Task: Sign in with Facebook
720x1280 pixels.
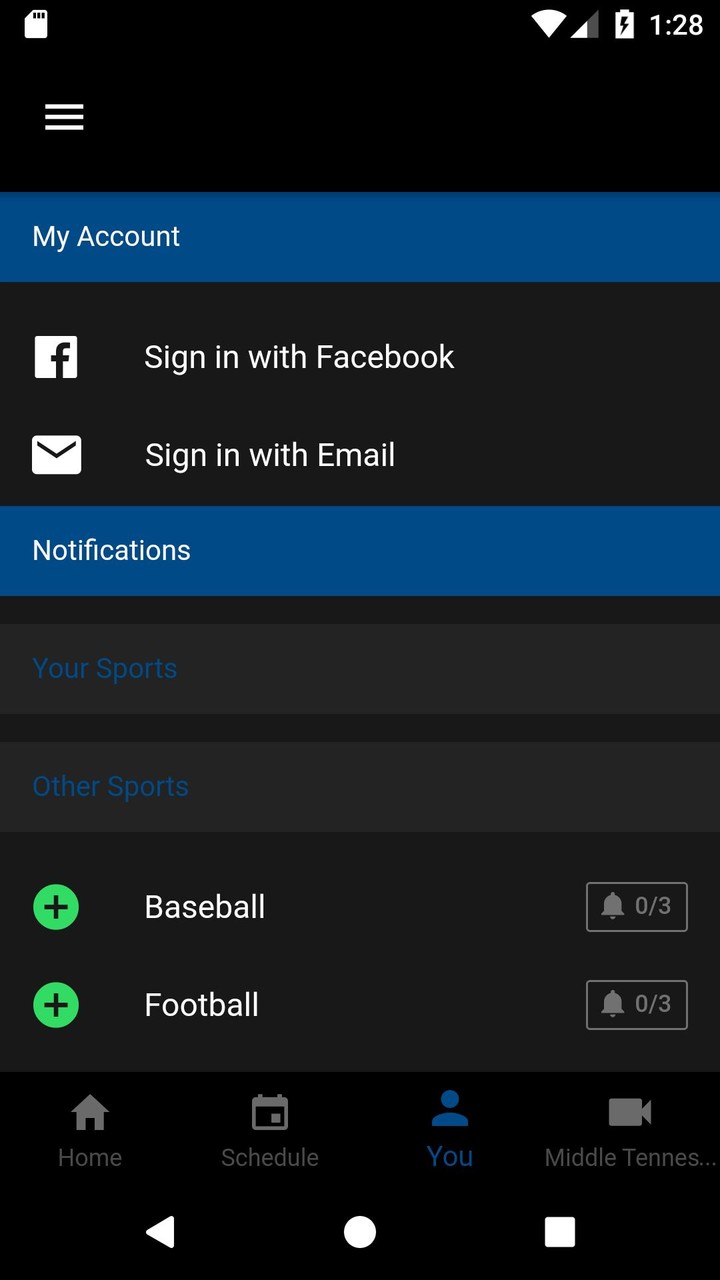Action: [x=298, y=356]
